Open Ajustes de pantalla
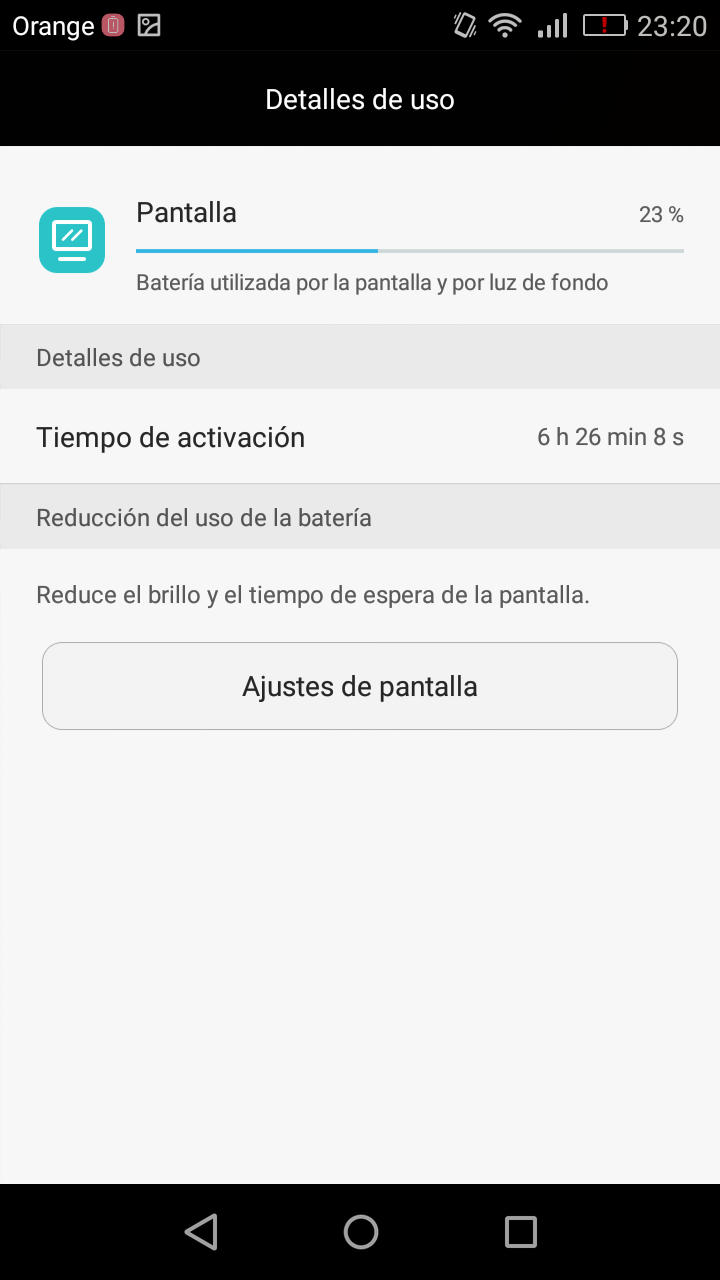720x1280 pixels. point(360,686)
